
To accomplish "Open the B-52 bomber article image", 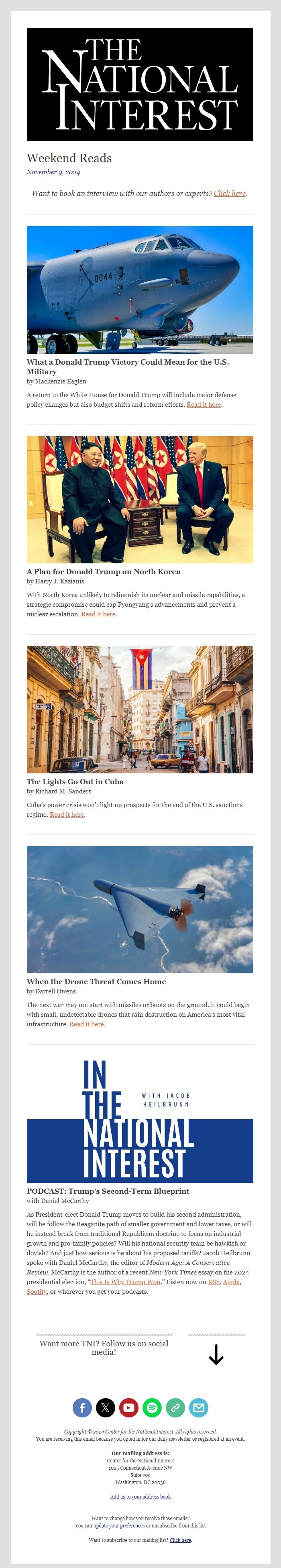I will [140, 290].
